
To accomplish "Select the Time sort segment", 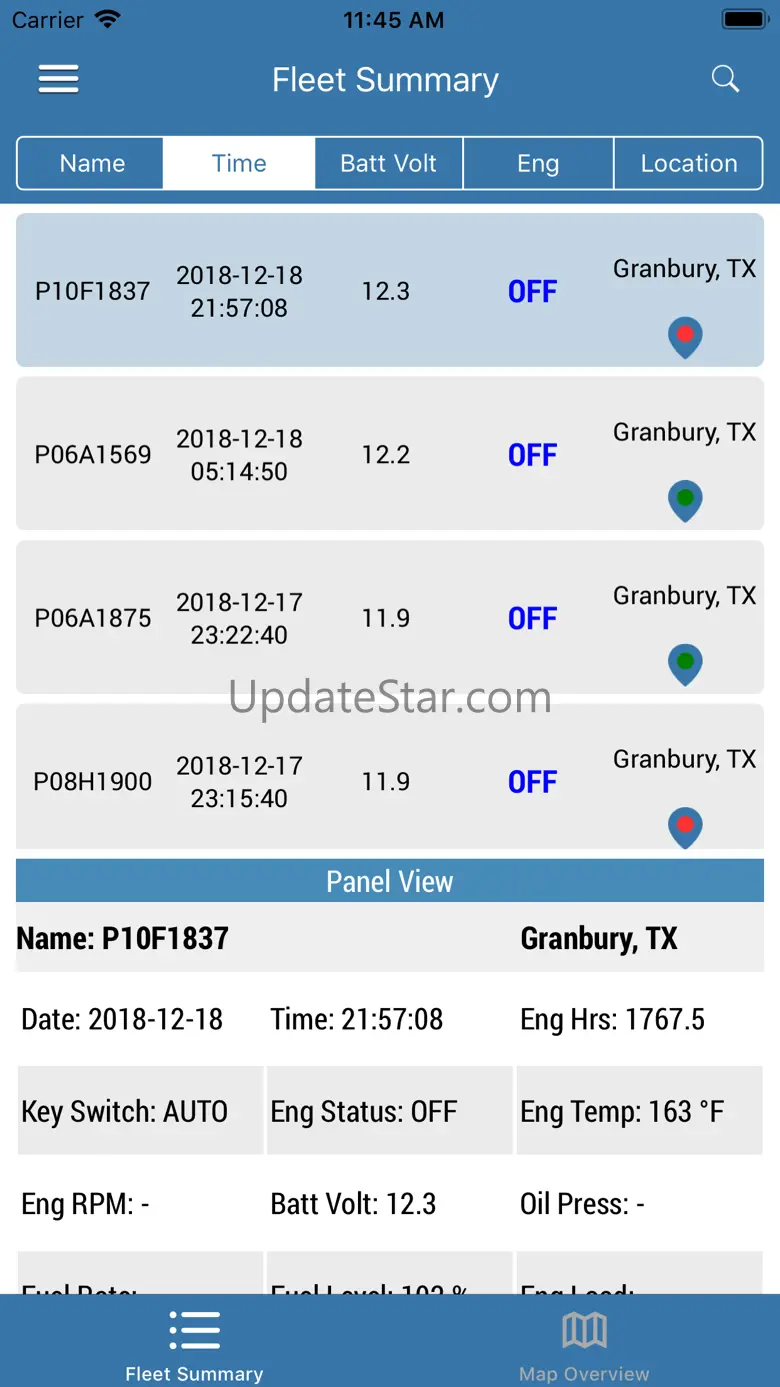I will coord(239,164).
